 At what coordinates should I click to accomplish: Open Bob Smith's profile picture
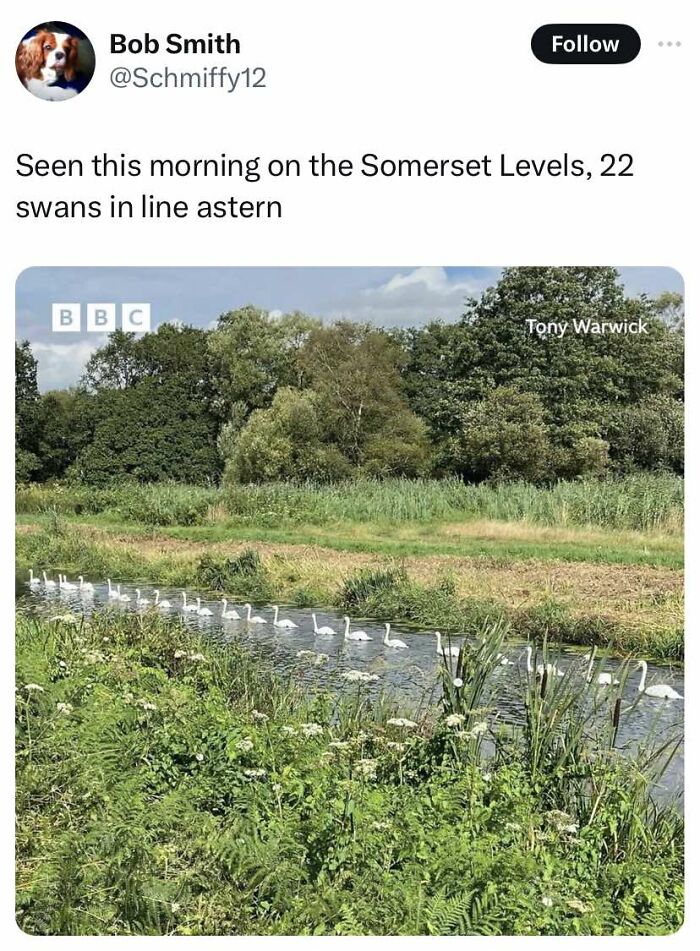(55, 60)
